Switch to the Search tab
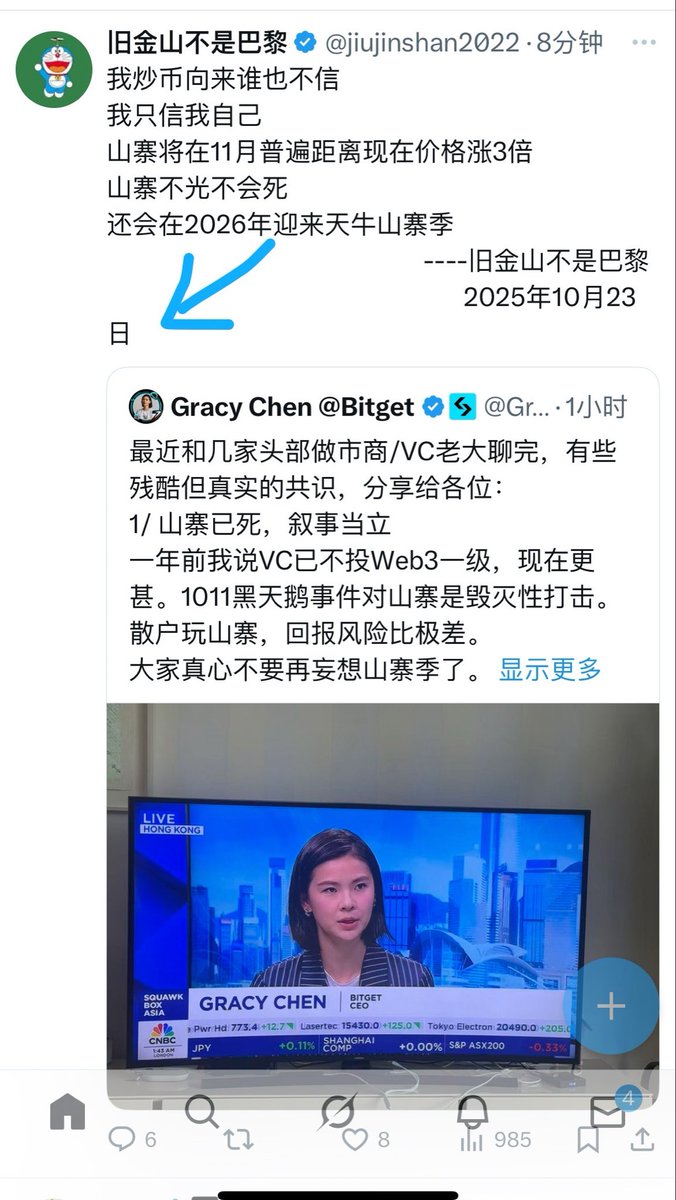676x1200 pixels. pos(202,1110)
